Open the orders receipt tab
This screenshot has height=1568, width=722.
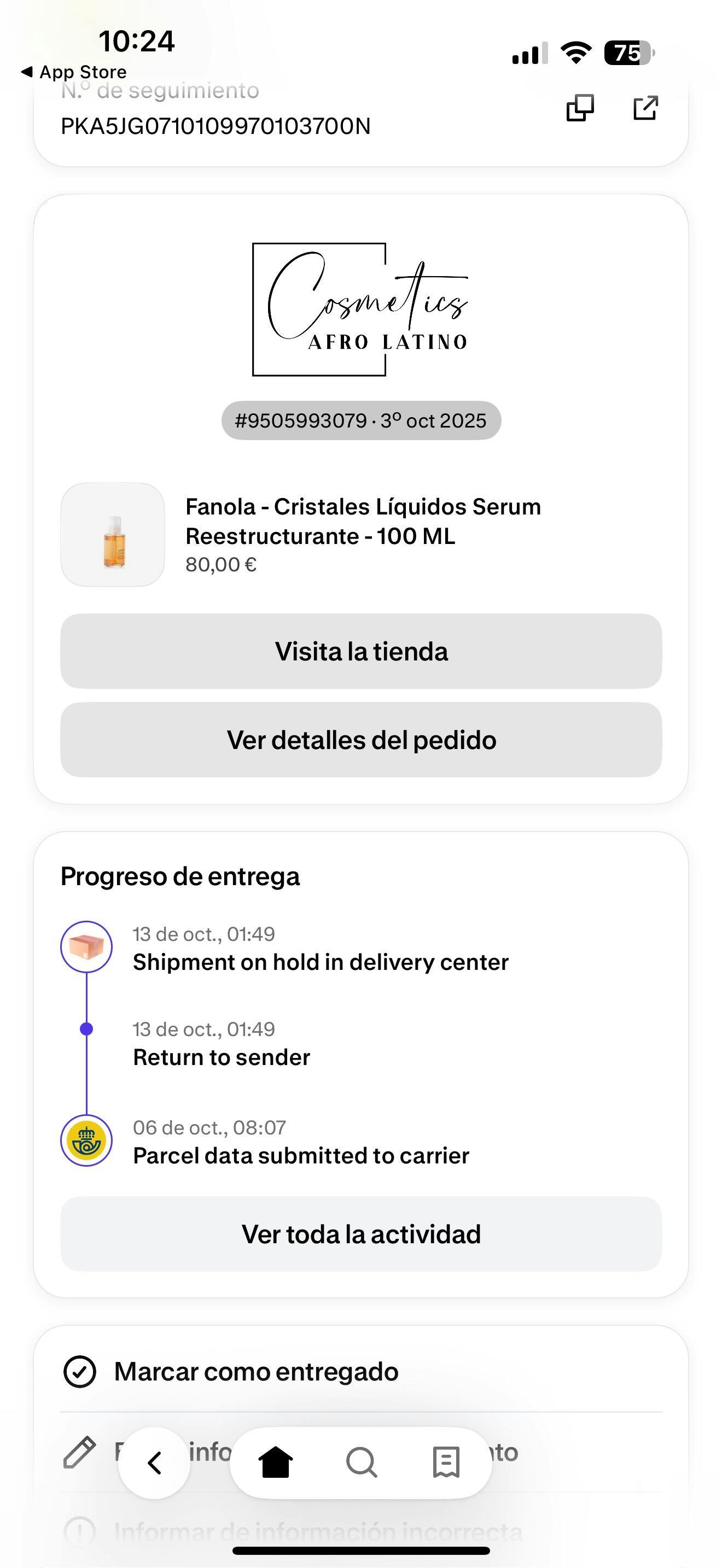[446, 1462]
